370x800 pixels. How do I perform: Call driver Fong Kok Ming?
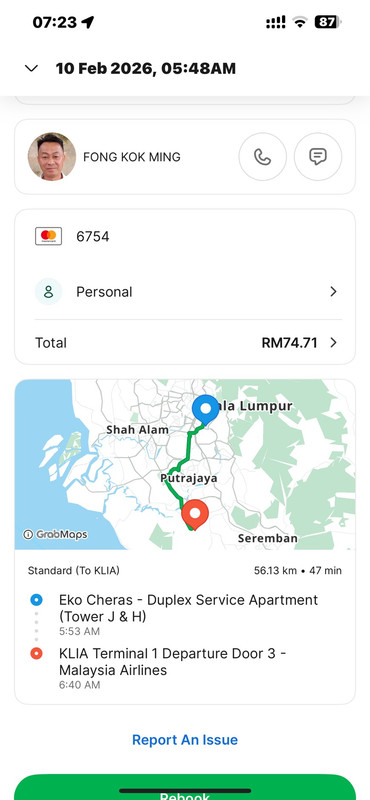click(262, 157)
